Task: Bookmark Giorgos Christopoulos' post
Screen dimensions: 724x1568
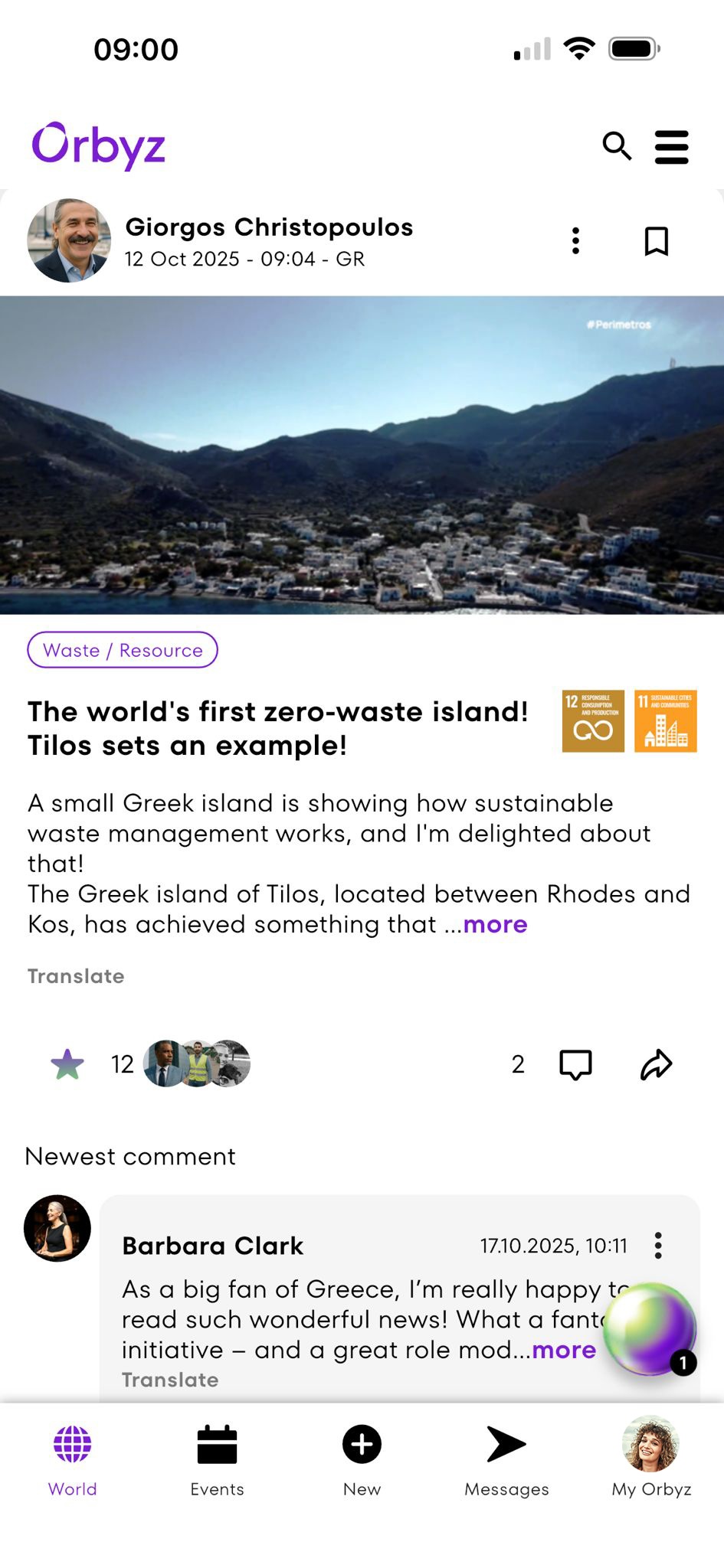Action: click(656, 240)
